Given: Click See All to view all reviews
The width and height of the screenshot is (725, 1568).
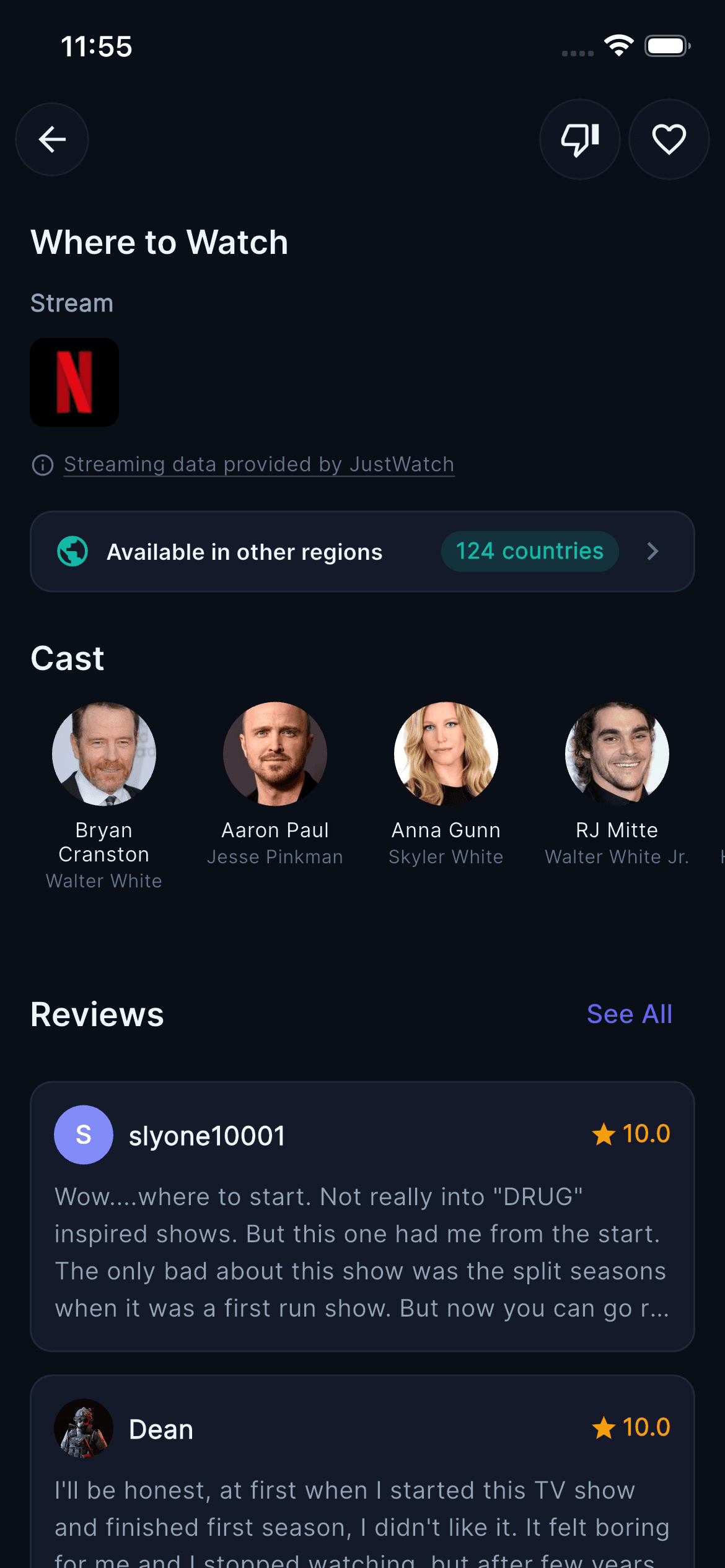Looking at the screenshot, I should click(x=628, y=1014).
